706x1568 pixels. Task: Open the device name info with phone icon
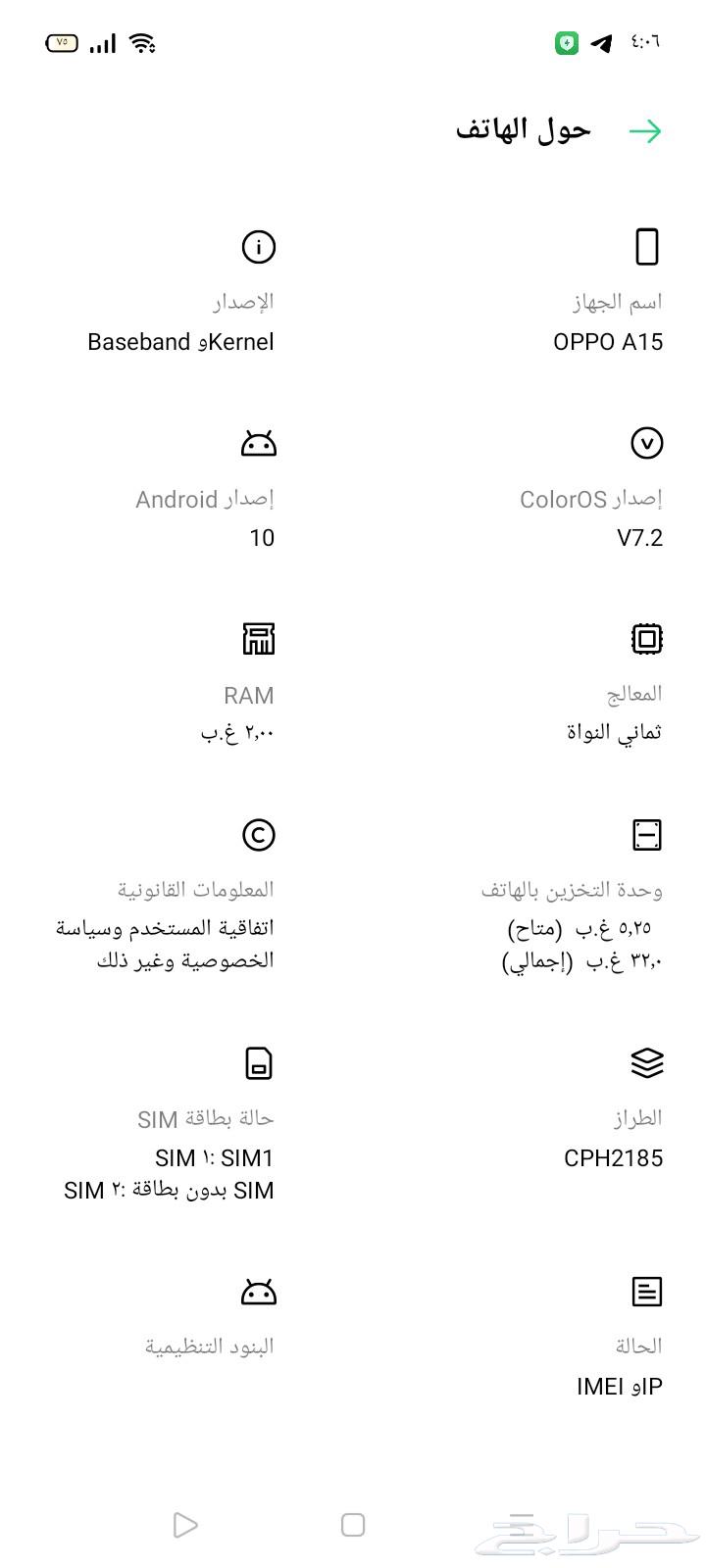click(x=646, y=247)
